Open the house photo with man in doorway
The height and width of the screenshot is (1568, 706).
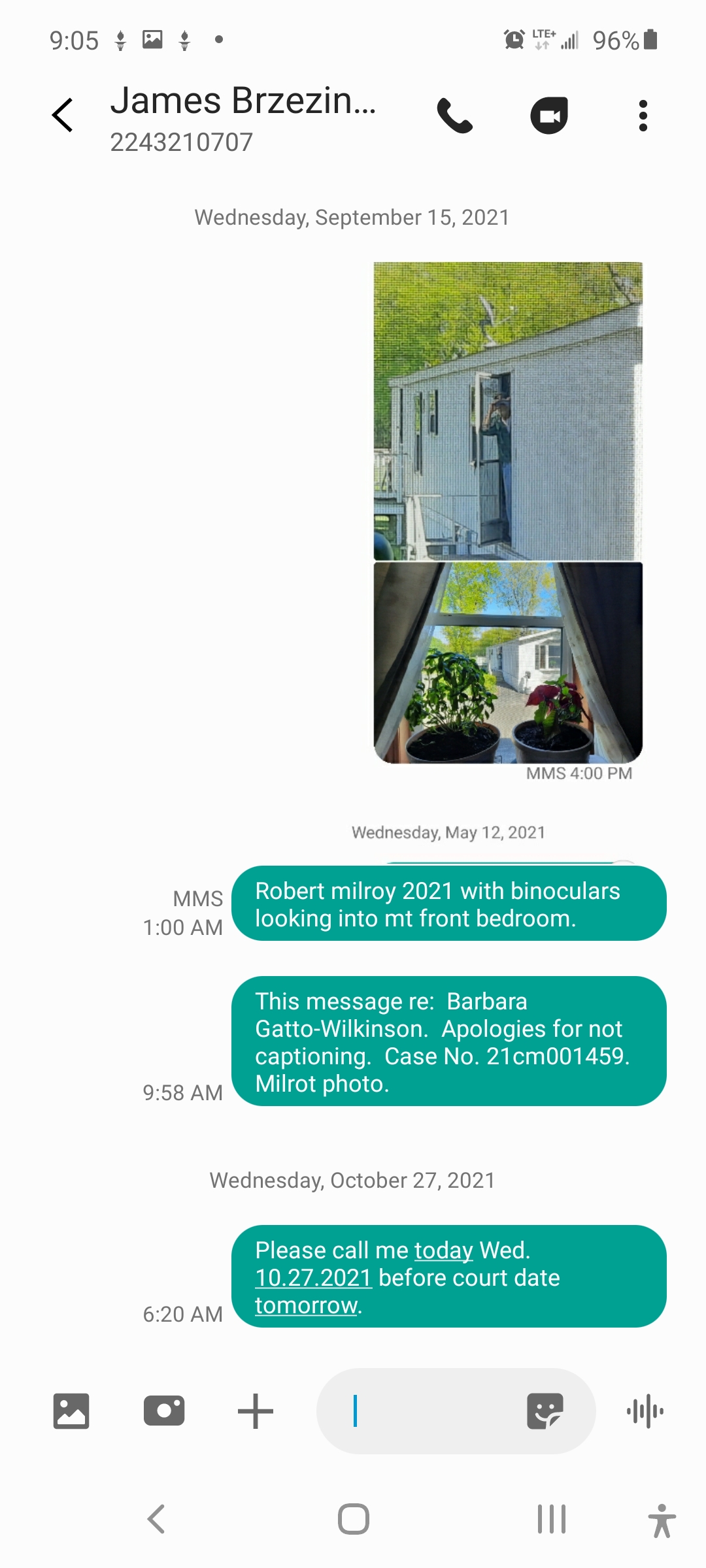(x=508, y=412)
